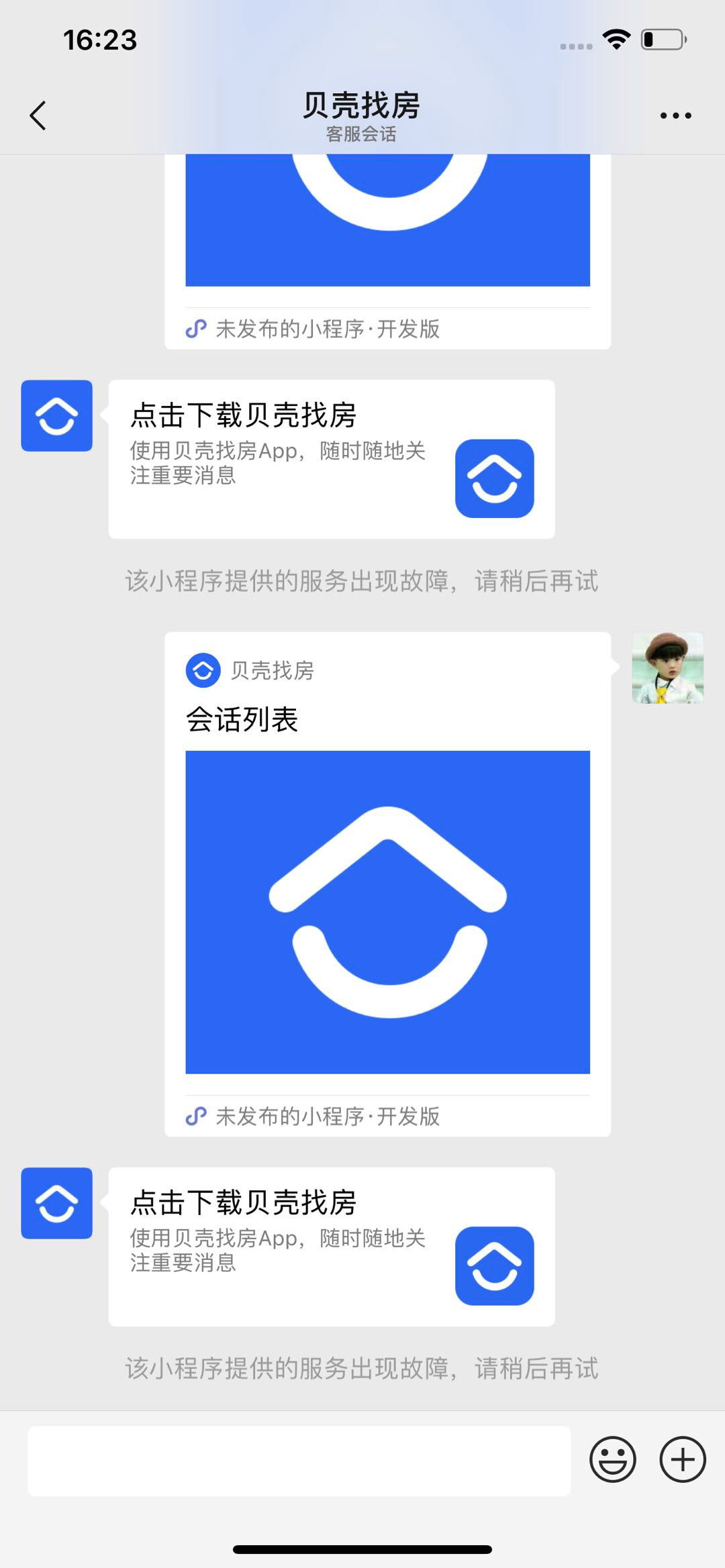The image size is (725, 1568).
Task: Open the user's profile avatar
Action: [x=667, y=668]
